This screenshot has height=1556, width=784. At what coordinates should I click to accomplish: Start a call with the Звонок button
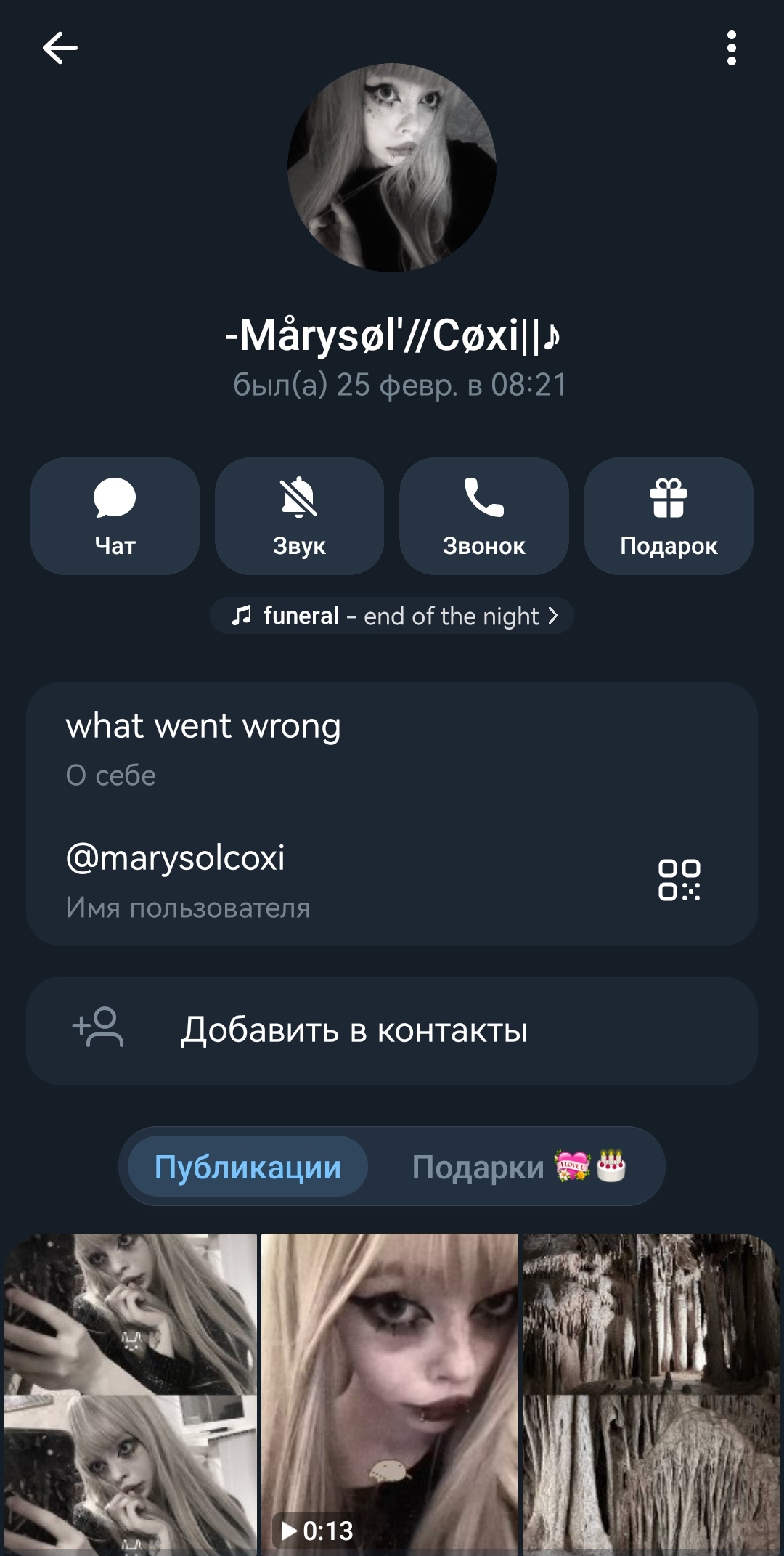pyautogui.click(x=483, y=516)
